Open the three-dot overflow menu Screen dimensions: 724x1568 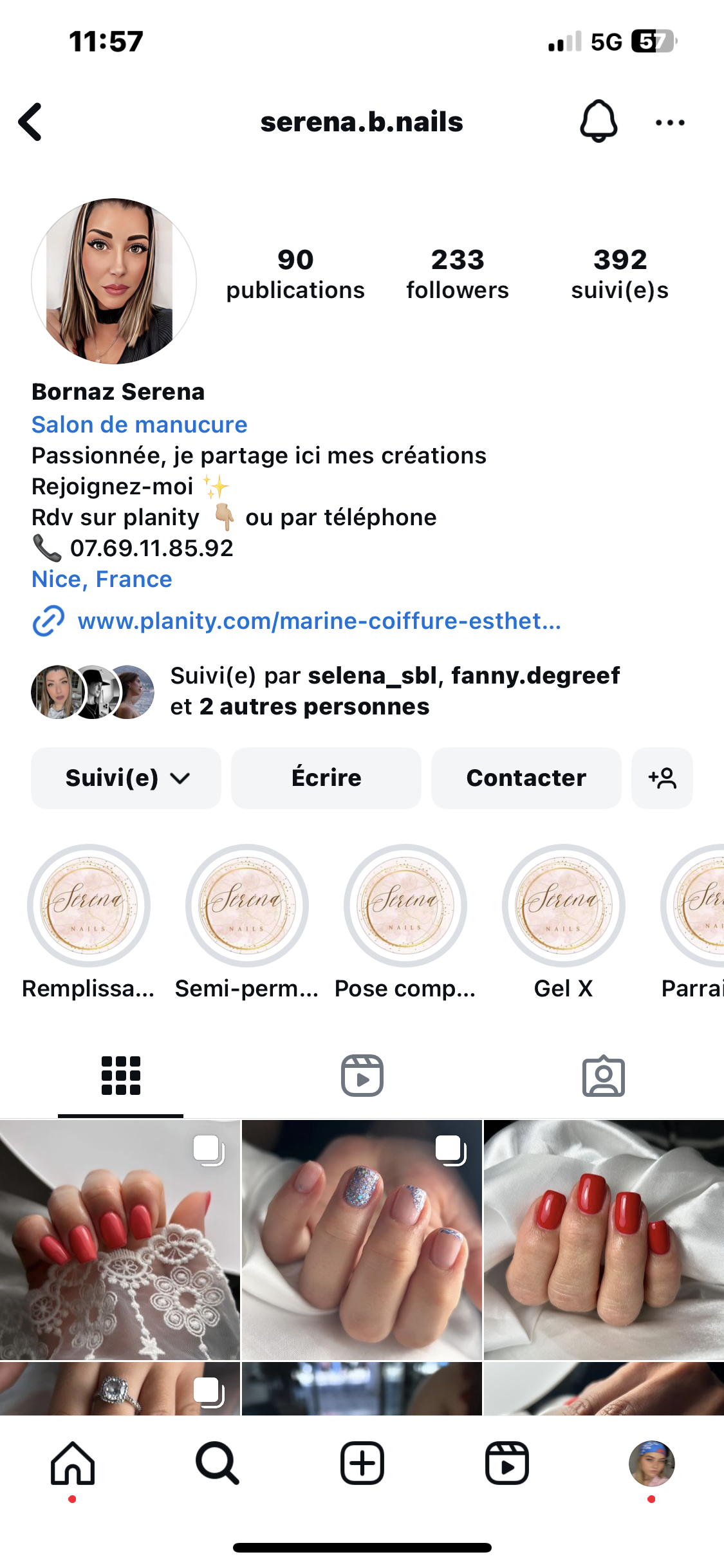[x=670, y=122]
